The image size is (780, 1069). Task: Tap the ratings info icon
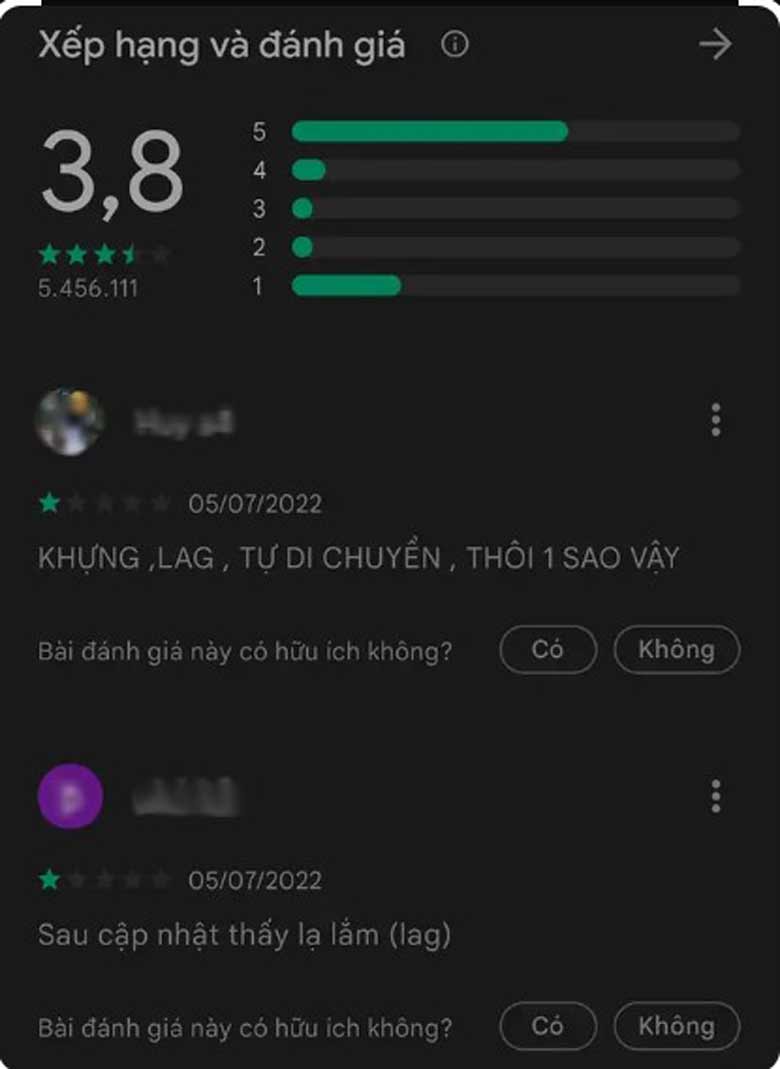click(x=455, y=45)
